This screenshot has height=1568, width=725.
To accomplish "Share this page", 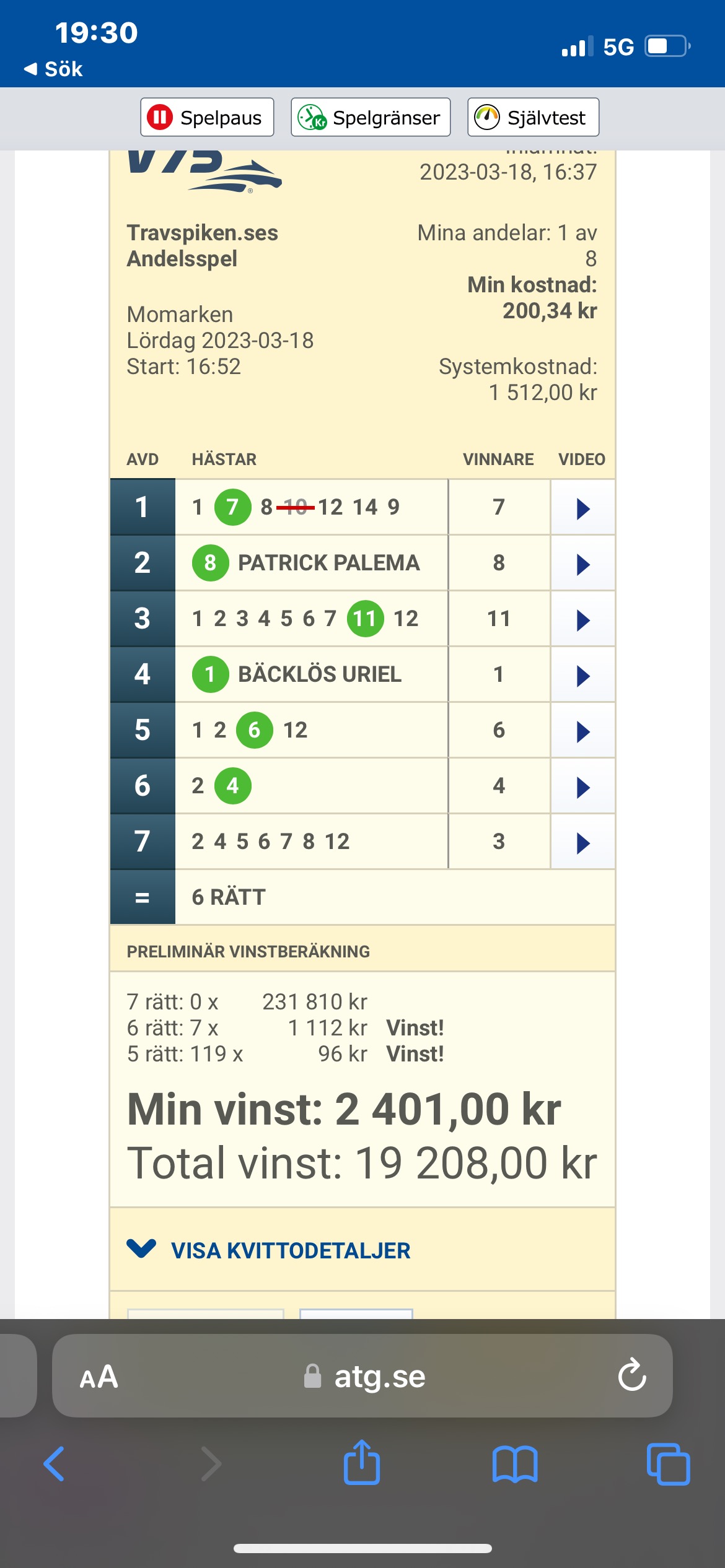I will 362,1462.
